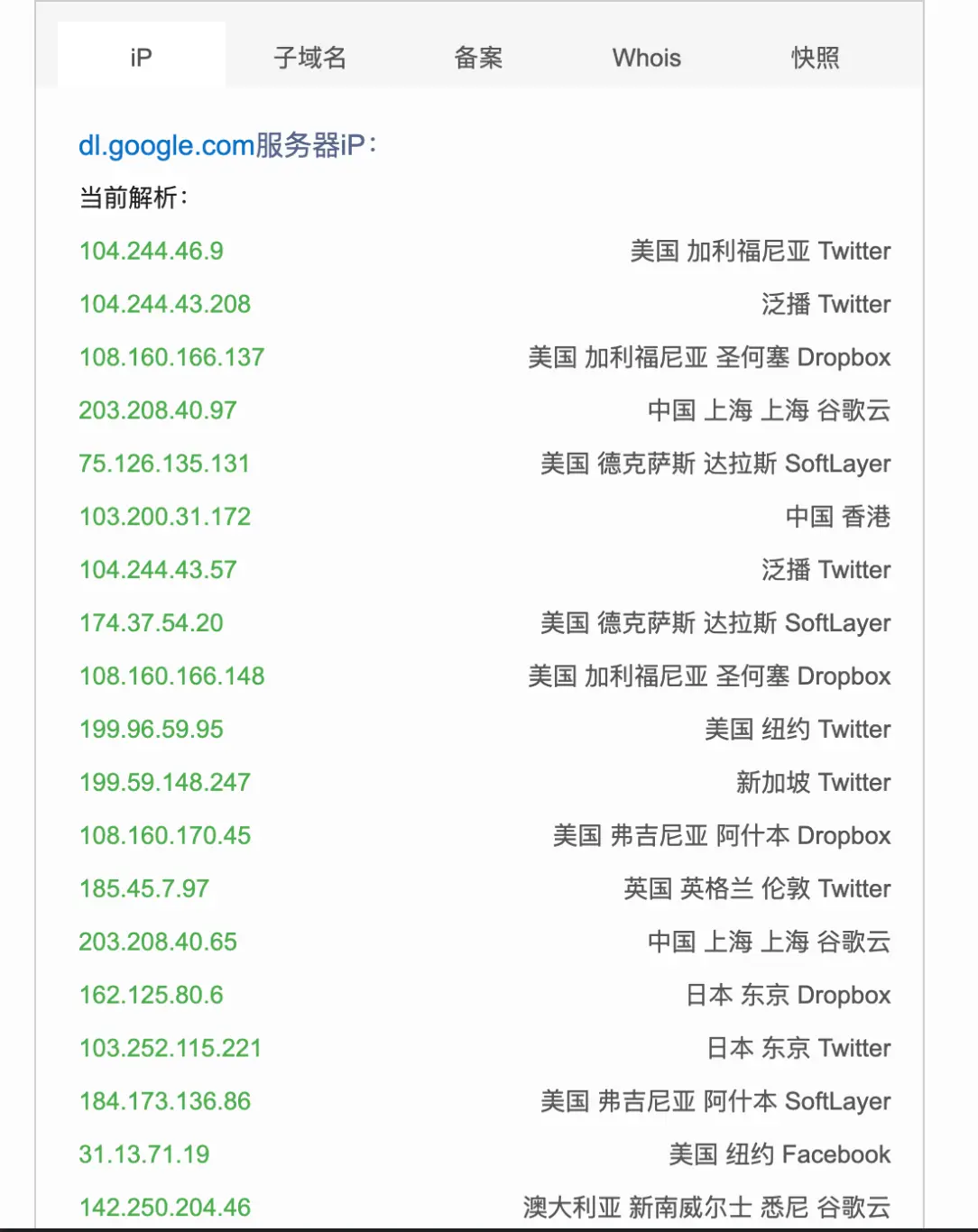Click IP address 104.244.43.208

click(x=164, y=304)
